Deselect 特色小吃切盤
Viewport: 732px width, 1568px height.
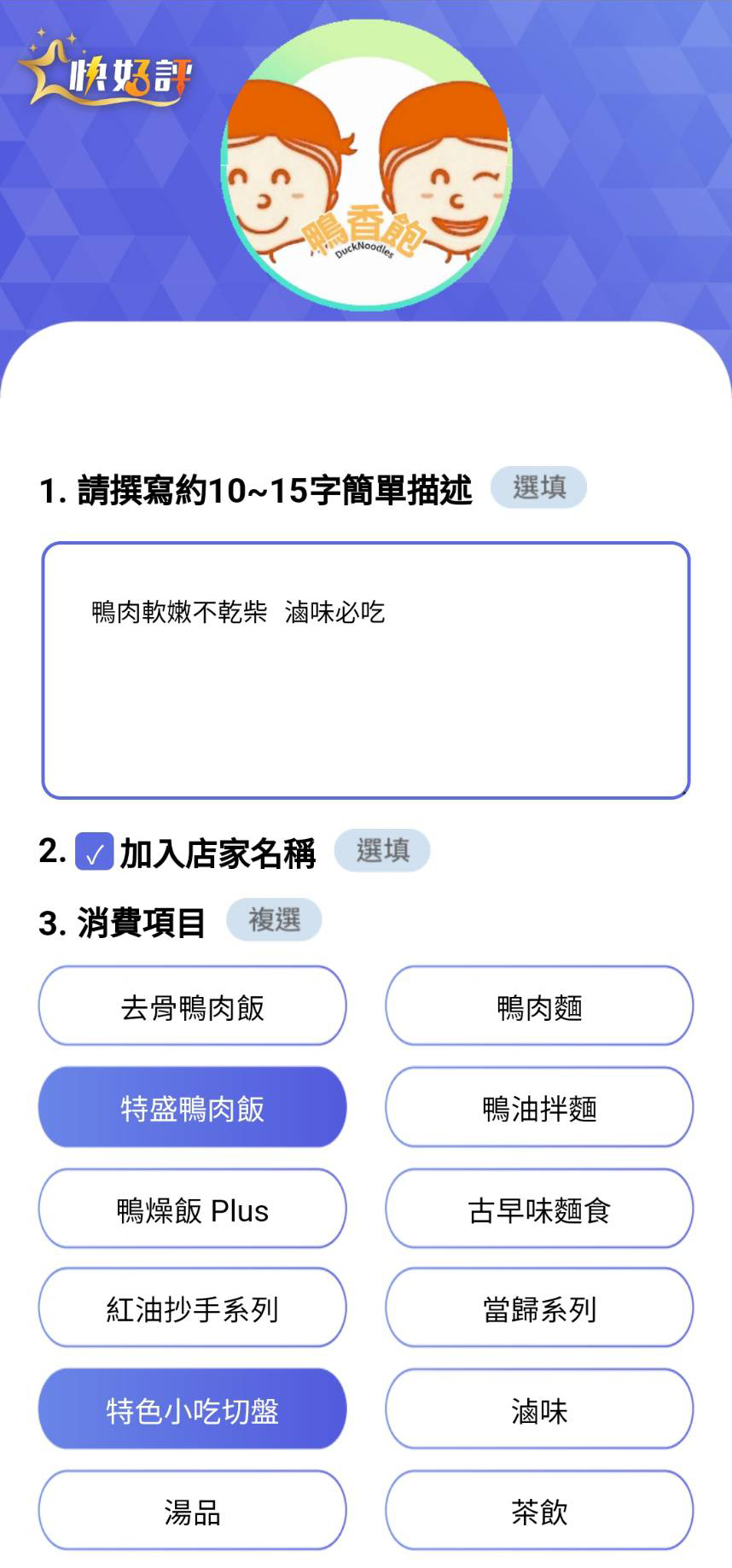(192, 1409)
